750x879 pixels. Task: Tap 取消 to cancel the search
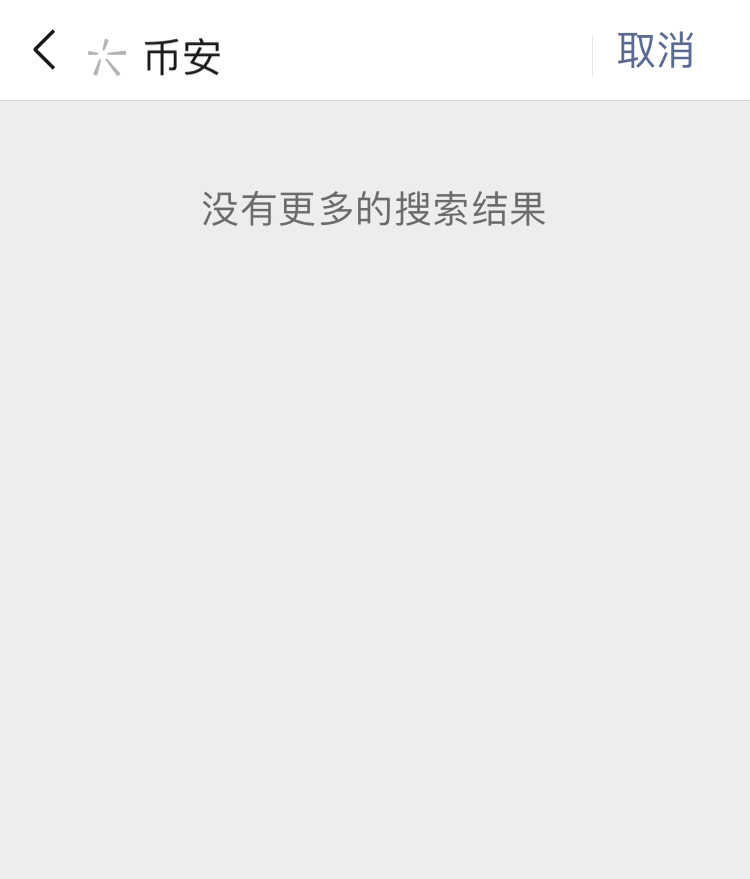[653, 53]
